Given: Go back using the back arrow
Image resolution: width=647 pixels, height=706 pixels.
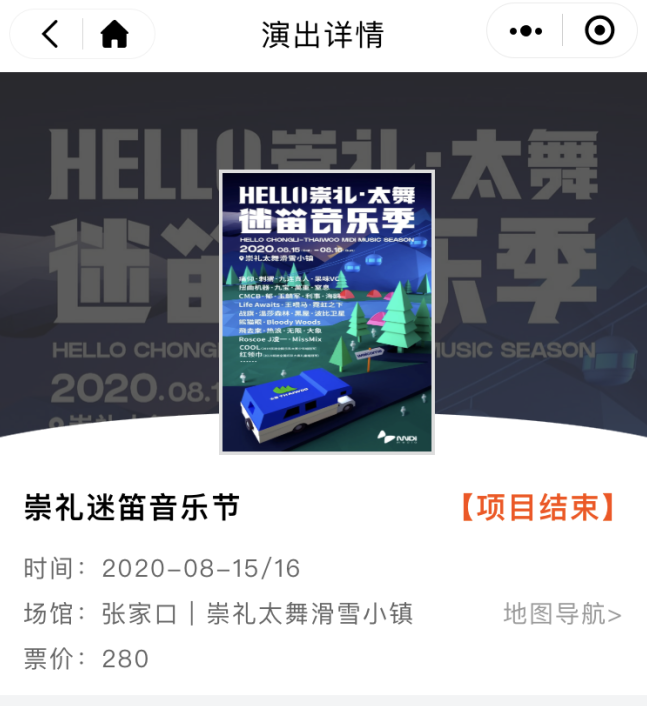Looking at the screenshot, I should (x=50, y=34).
